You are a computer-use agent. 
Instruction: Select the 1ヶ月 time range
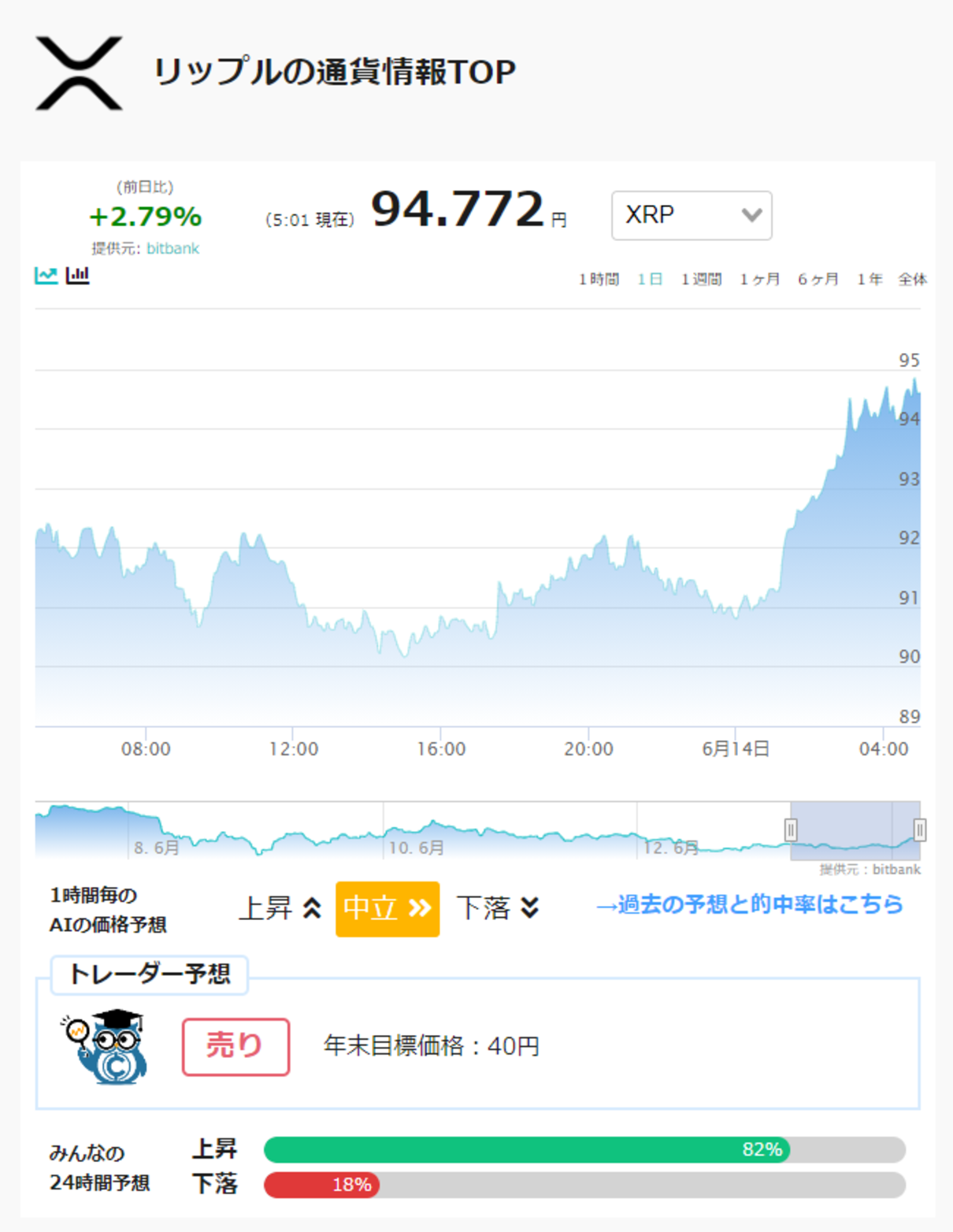pyautogui.click(x=759, y=279)
